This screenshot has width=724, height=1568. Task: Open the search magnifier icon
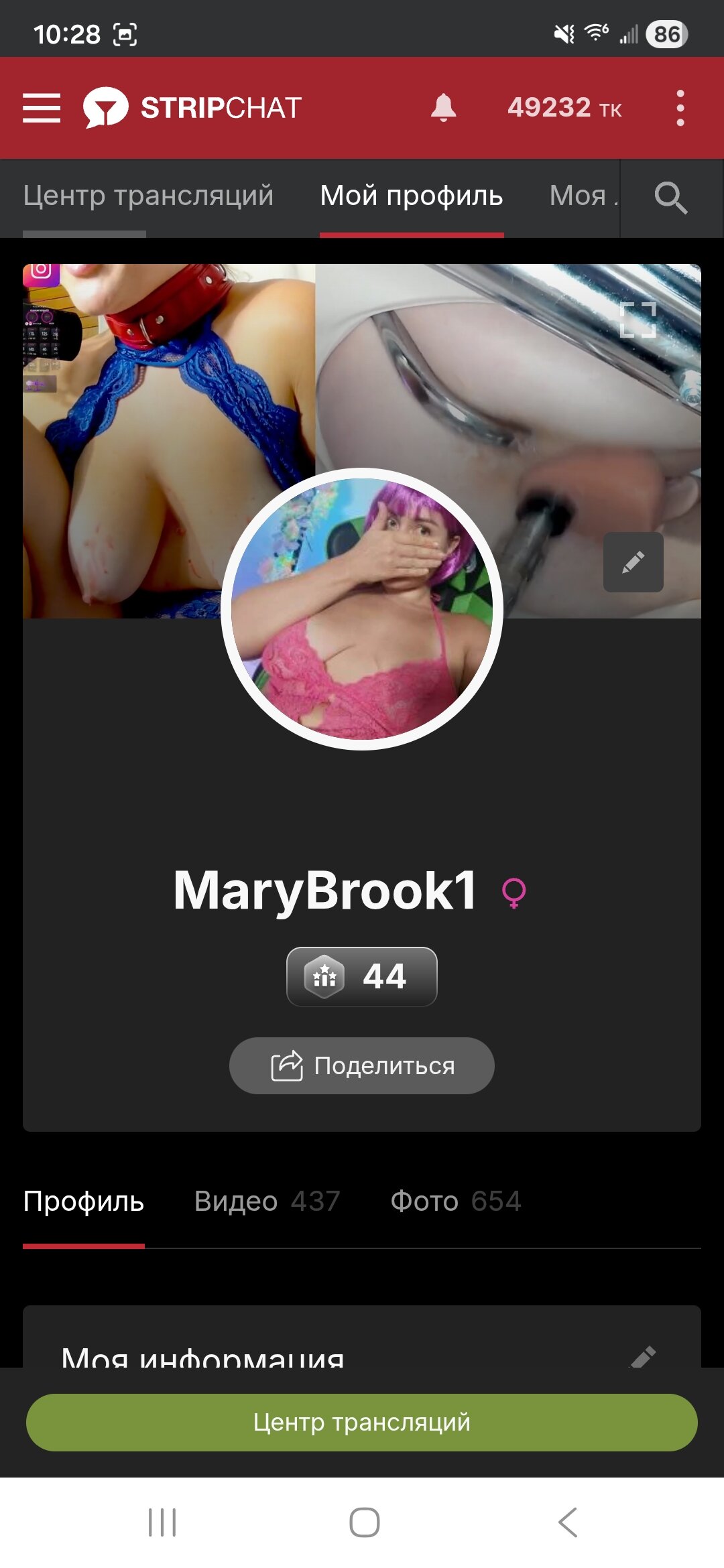pyautogui.click(x=670, y=198)
